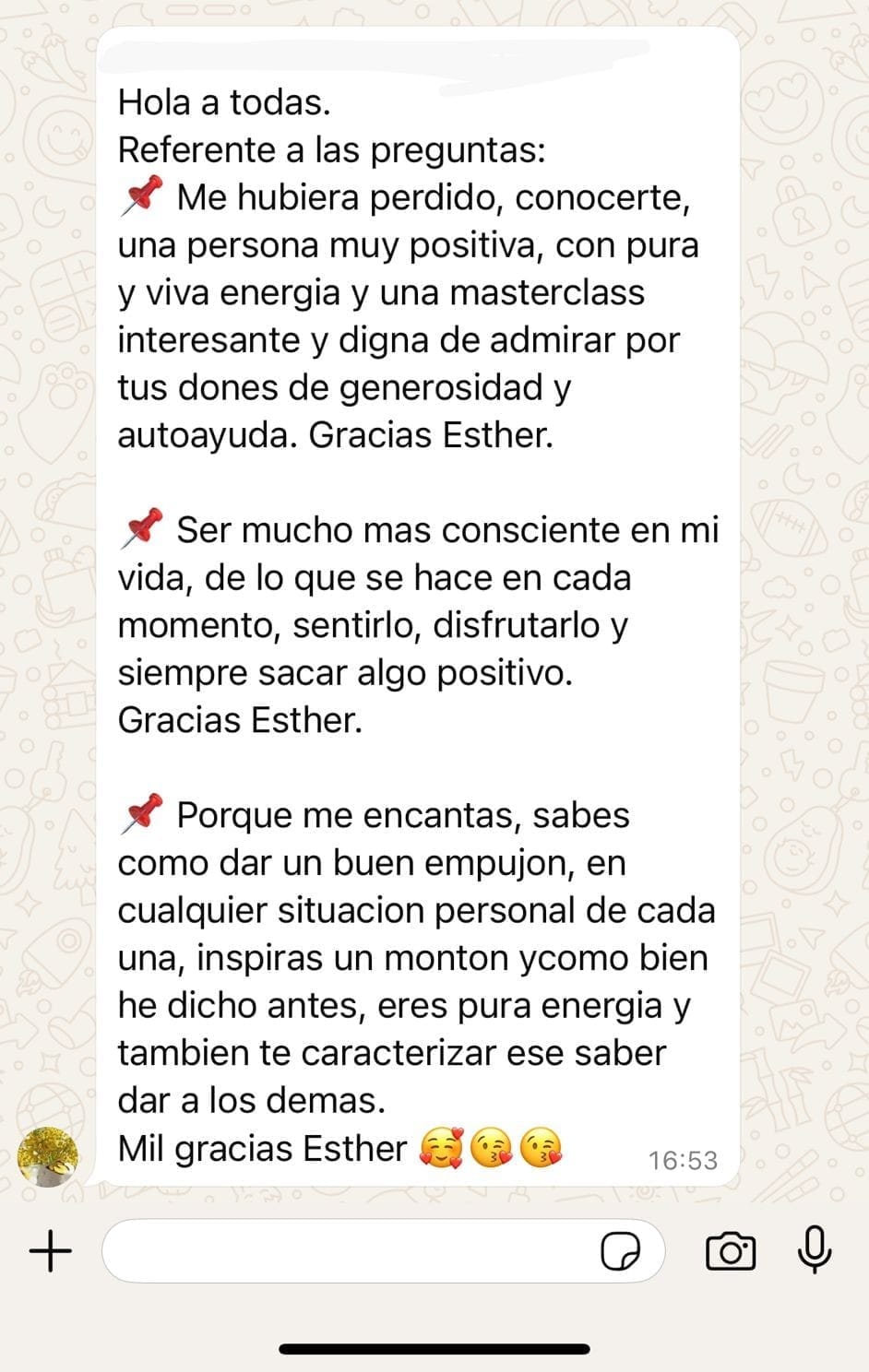This screenshot has height=1372, width=869.
Task: Open the camera to take a photo
Action: (x=730, y=1251)
